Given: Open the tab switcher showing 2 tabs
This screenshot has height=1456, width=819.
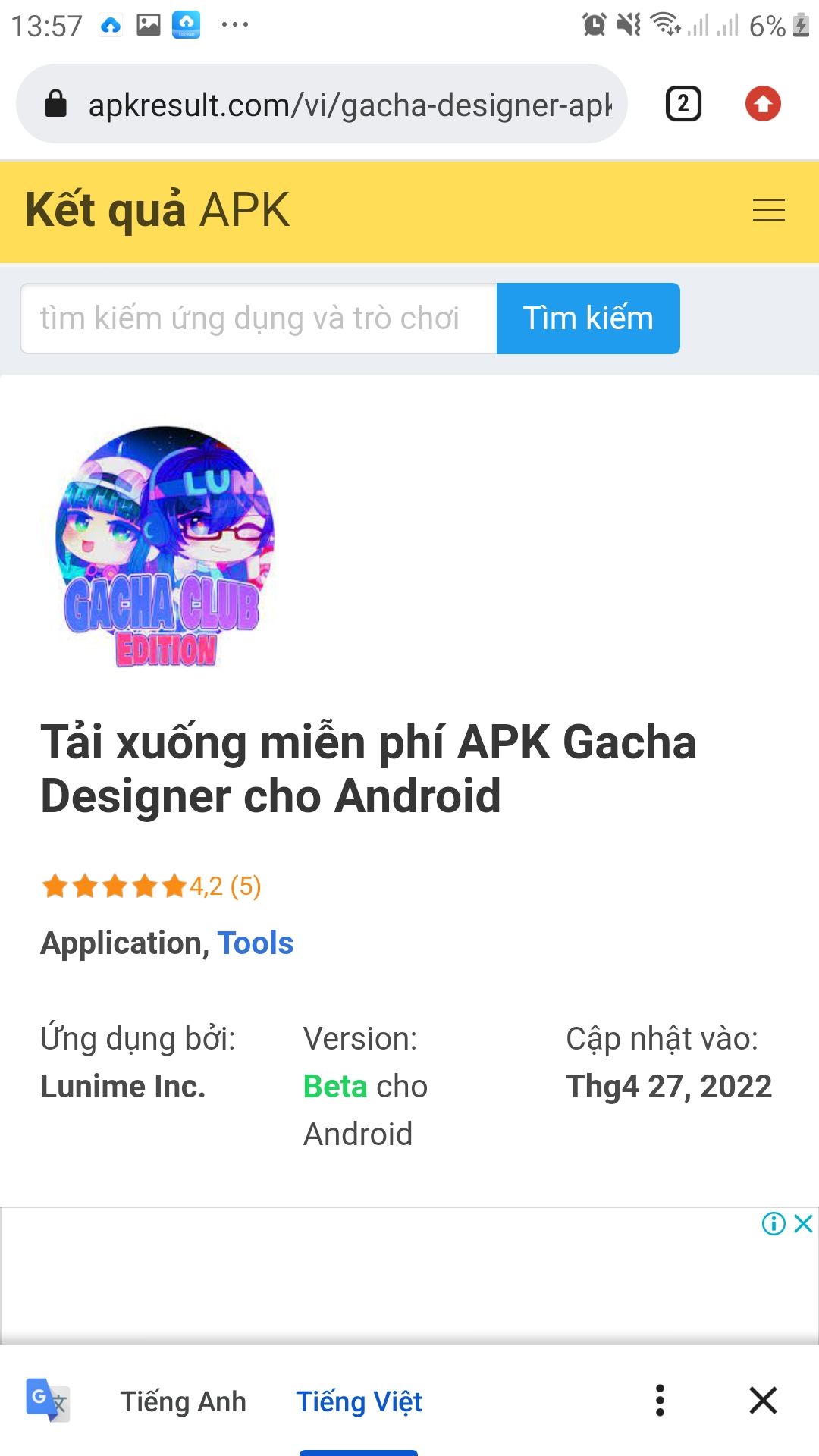Looking at the screenshot, I should pos(682,105).
